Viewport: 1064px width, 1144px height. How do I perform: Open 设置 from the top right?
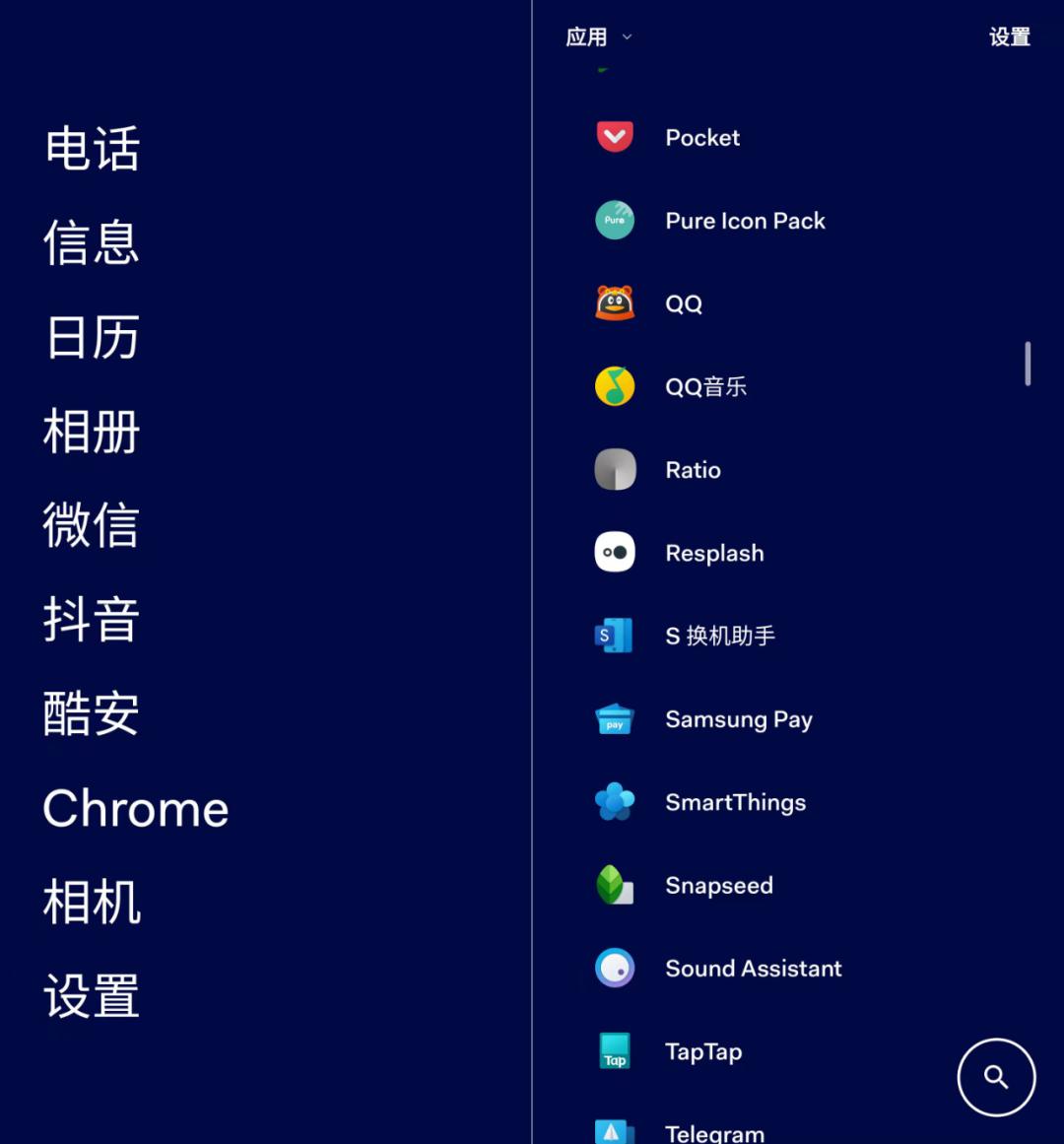click(x=1009, y=36)
